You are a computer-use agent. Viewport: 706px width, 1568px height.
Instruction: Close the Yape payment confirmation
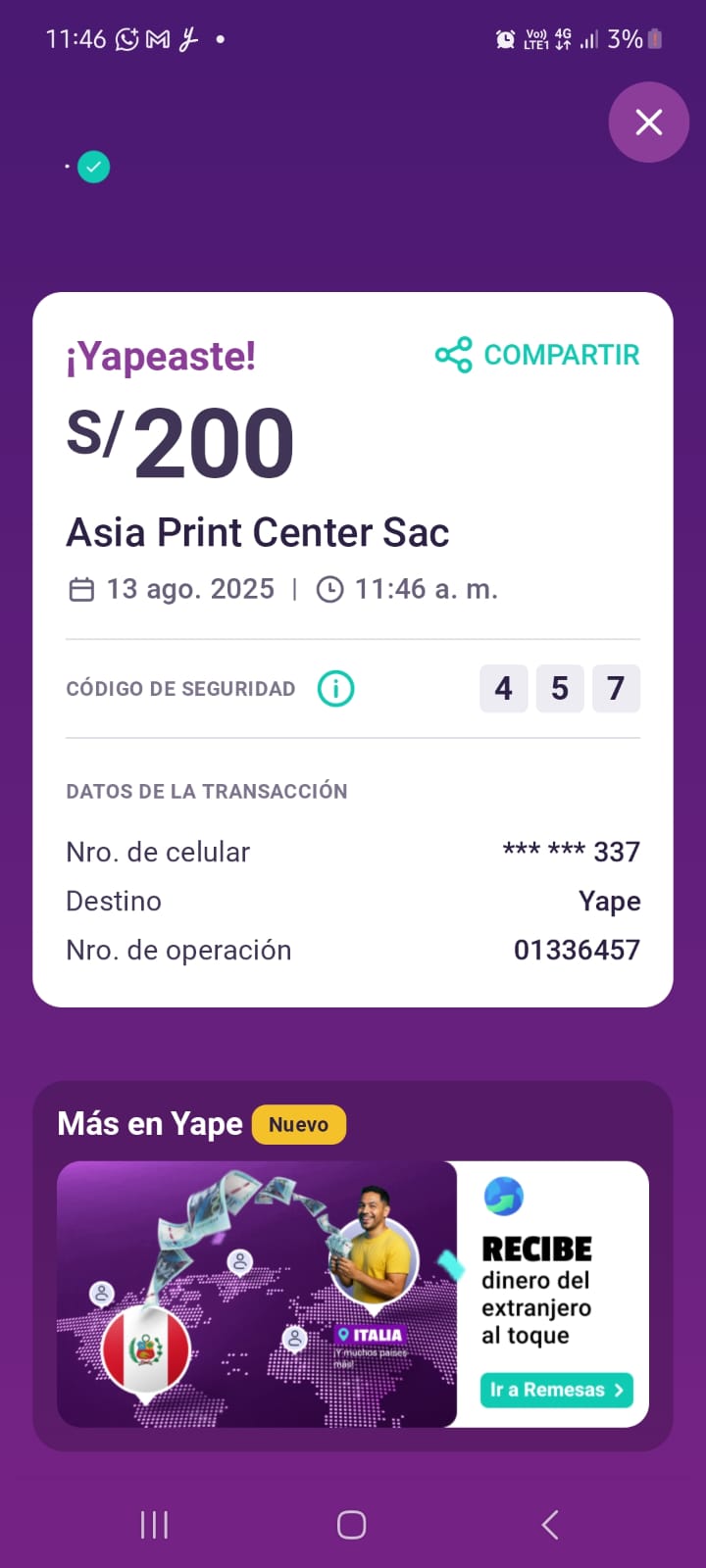coord(648,122)
